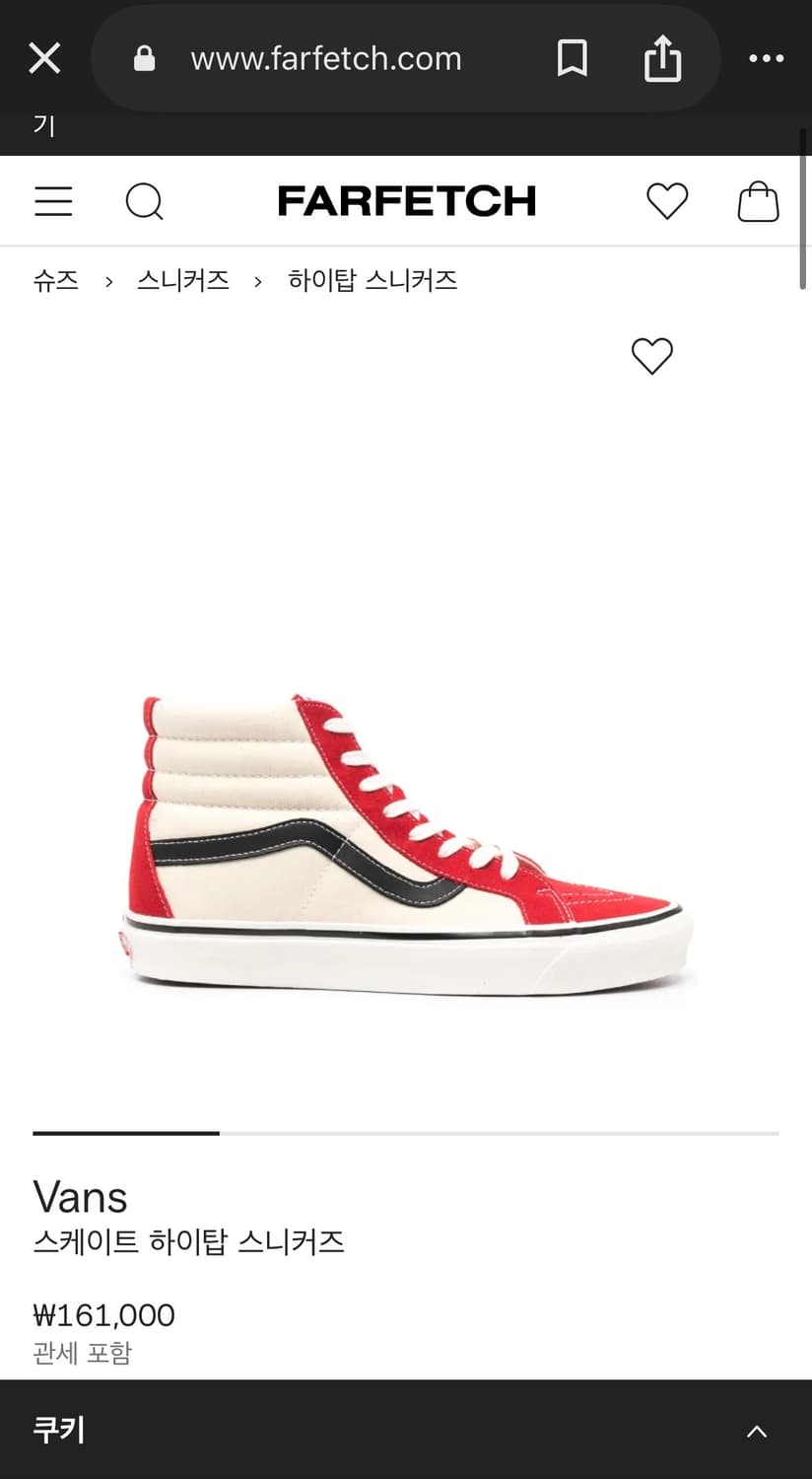Screen dimensions: 812x1479
Task: Select the search magnifier icon
Action: (x=145, y=201)
